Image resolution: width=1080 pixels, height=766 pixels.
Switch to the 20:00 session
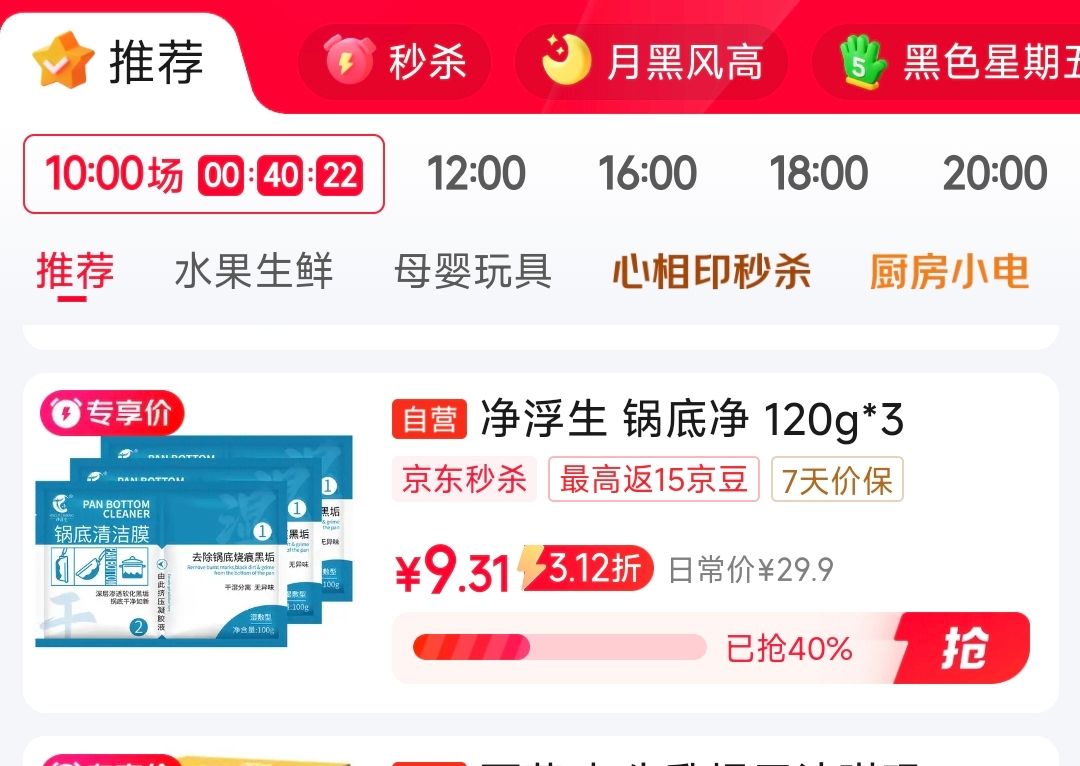point(995,173)
